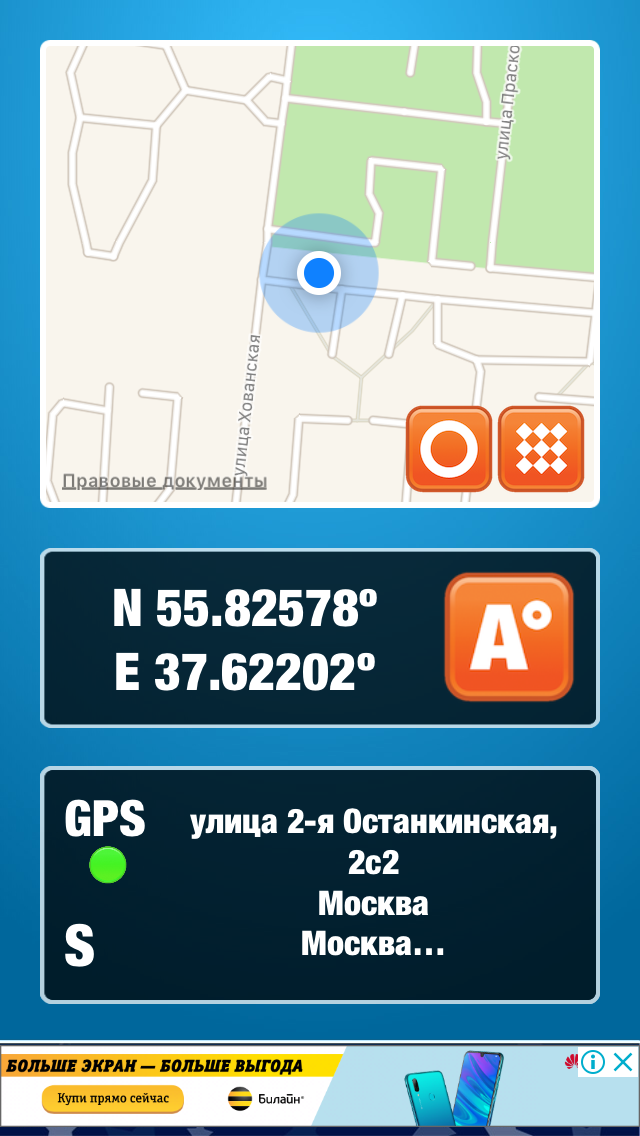Image resolution: width=640 pixels, height=1136 pixels.
Task: Switch coordinate format with the A° button
Action: click(x=509, y=637)
